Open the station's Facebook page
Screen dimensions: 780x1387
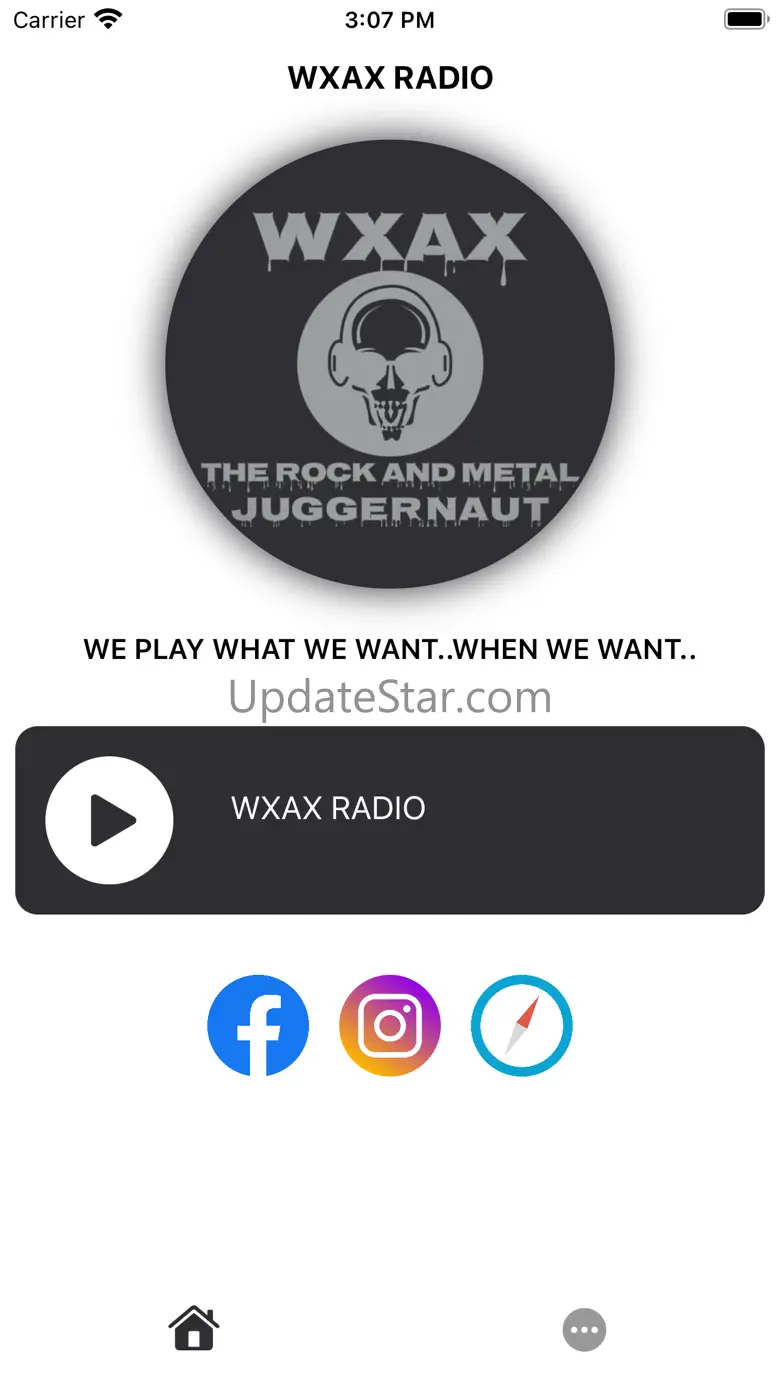pos(258,1025)
